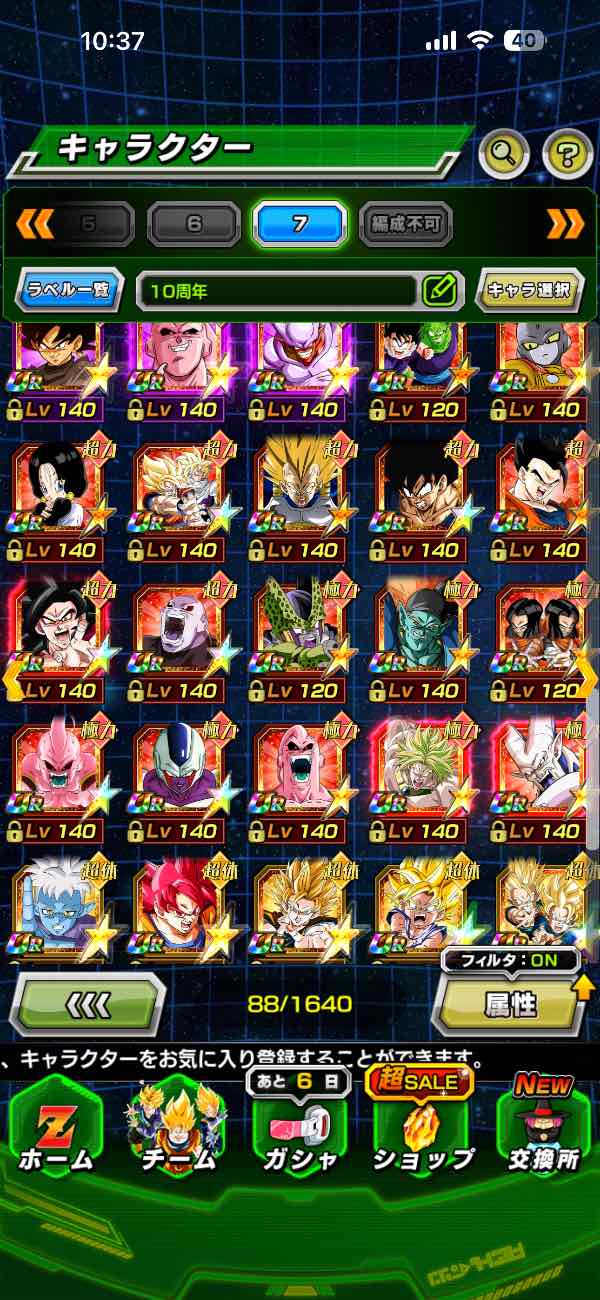Go to previous slots with left arrows

click(34, 224)
